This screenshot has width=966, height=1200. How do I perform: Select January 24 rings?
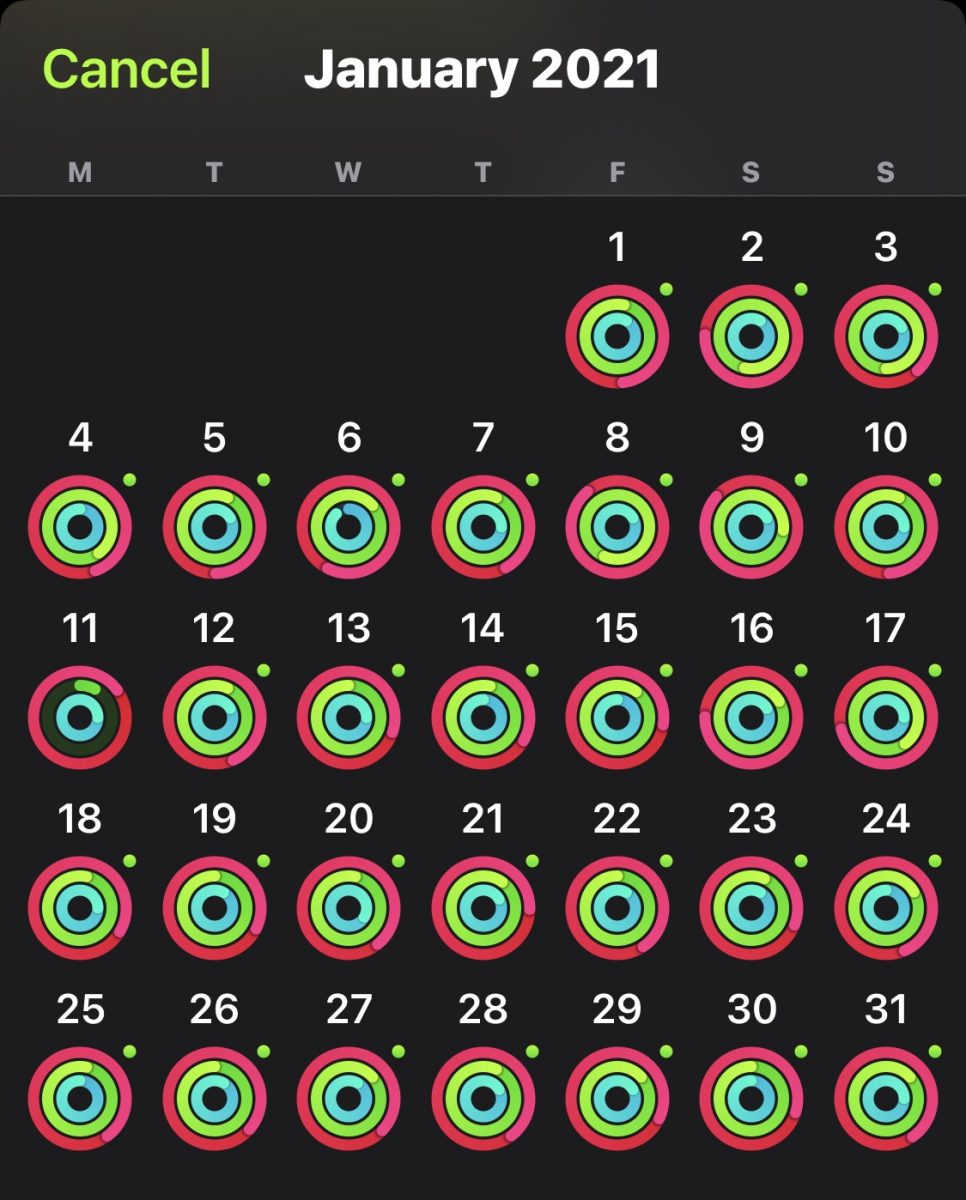[x=885, y=908]
